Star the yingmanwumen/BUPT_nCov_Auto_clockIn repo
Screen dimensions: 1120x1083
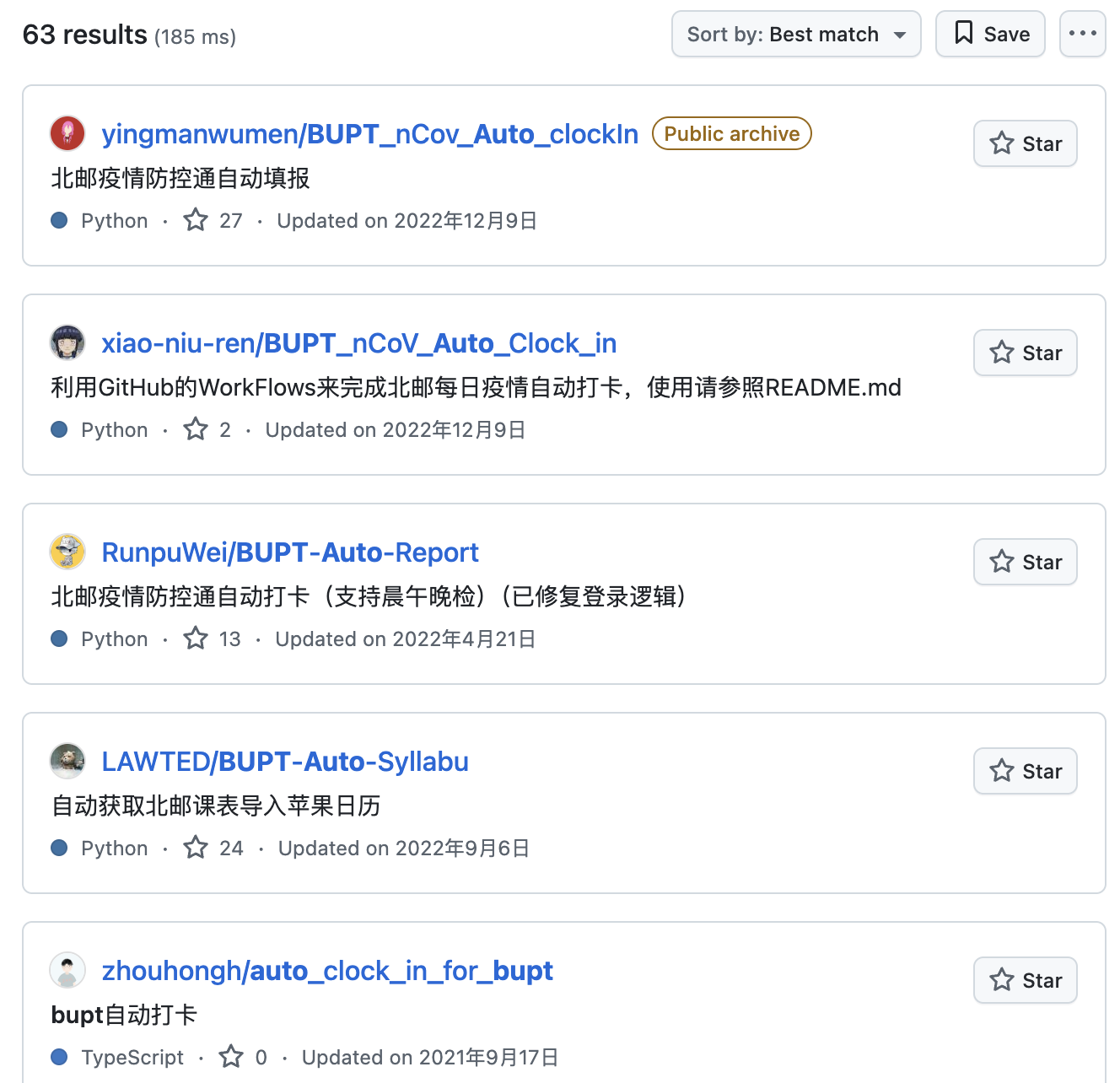1025,144
